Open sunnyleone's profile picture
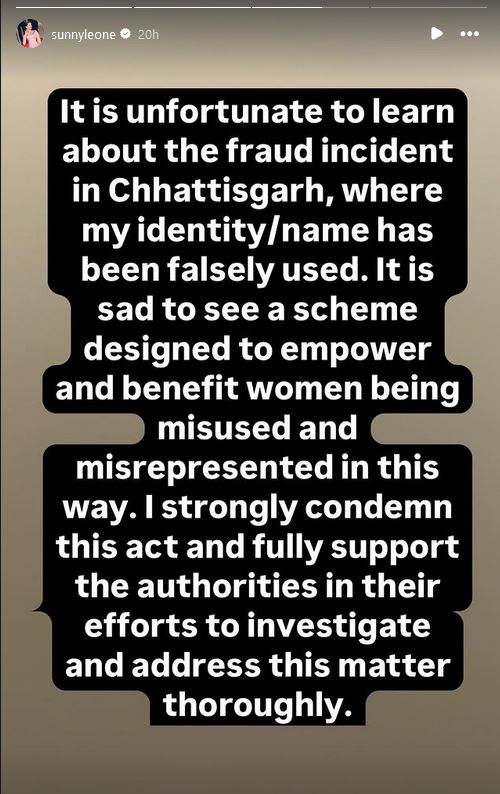Viewport: 500px width, 794px height. pyautogui.click(x=30, y=34)
